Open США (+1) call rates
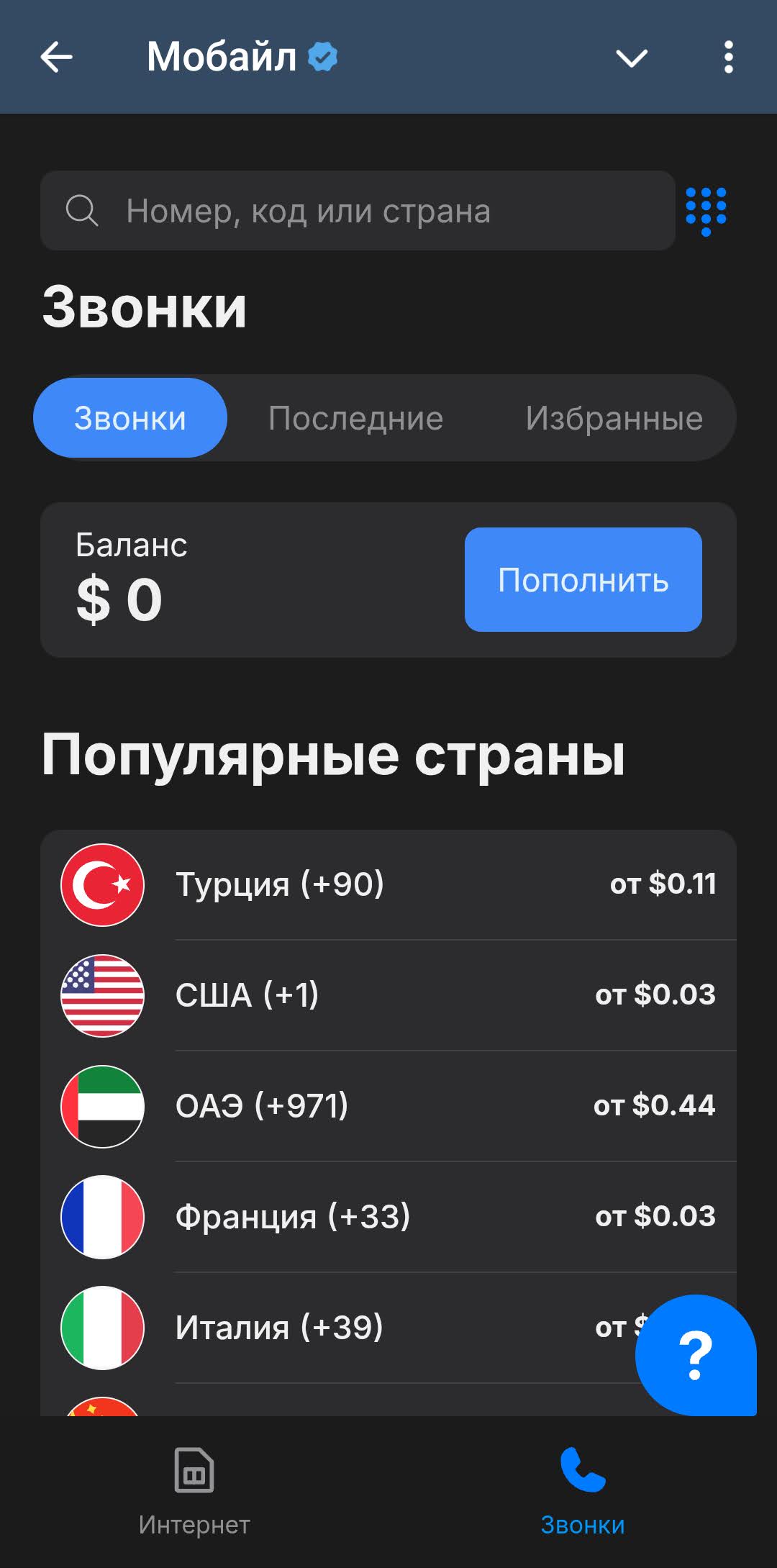The image size is (777, 1568). (x=388, y=995)
